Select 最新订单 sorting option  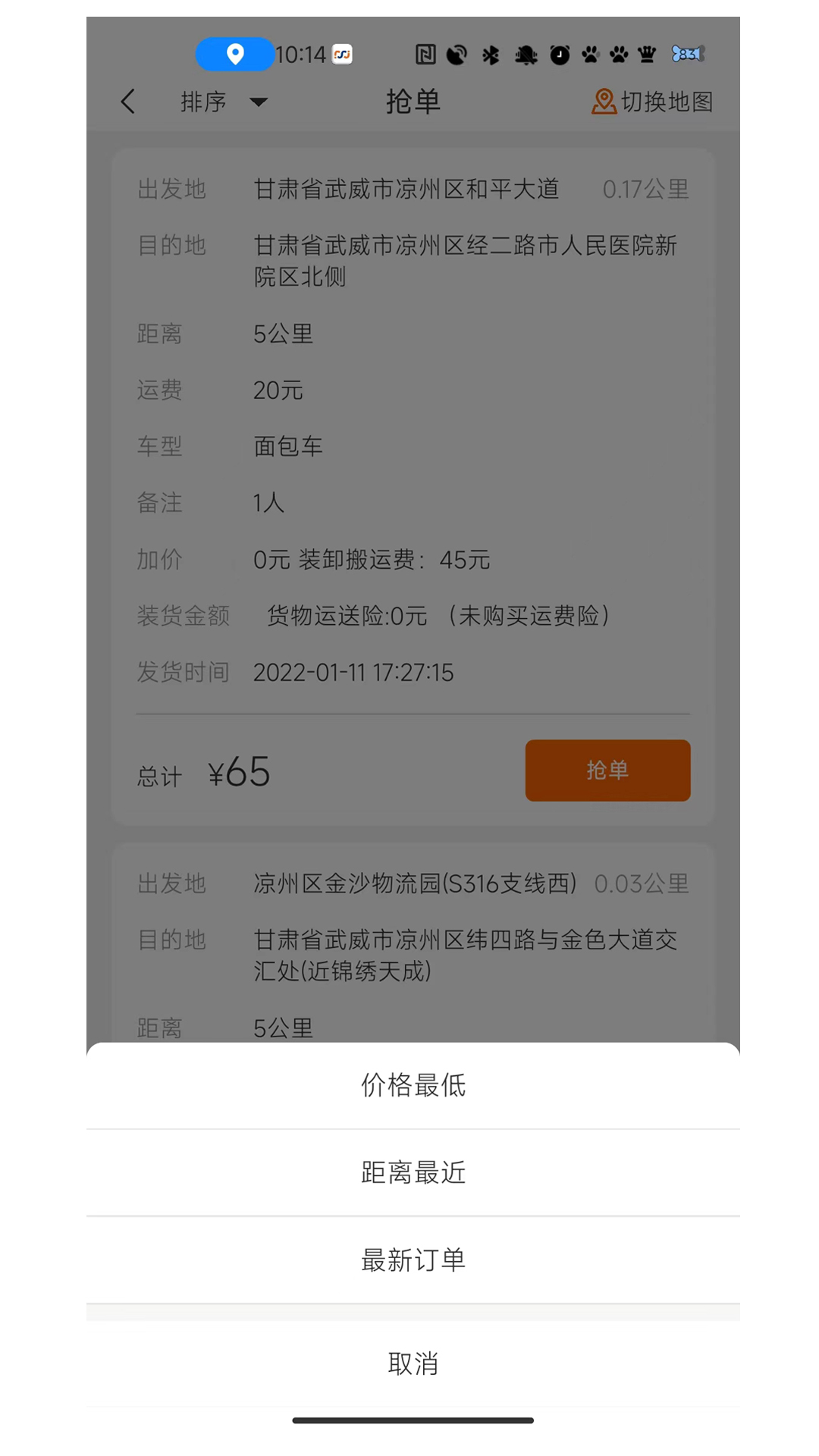tap(412, 1259)
